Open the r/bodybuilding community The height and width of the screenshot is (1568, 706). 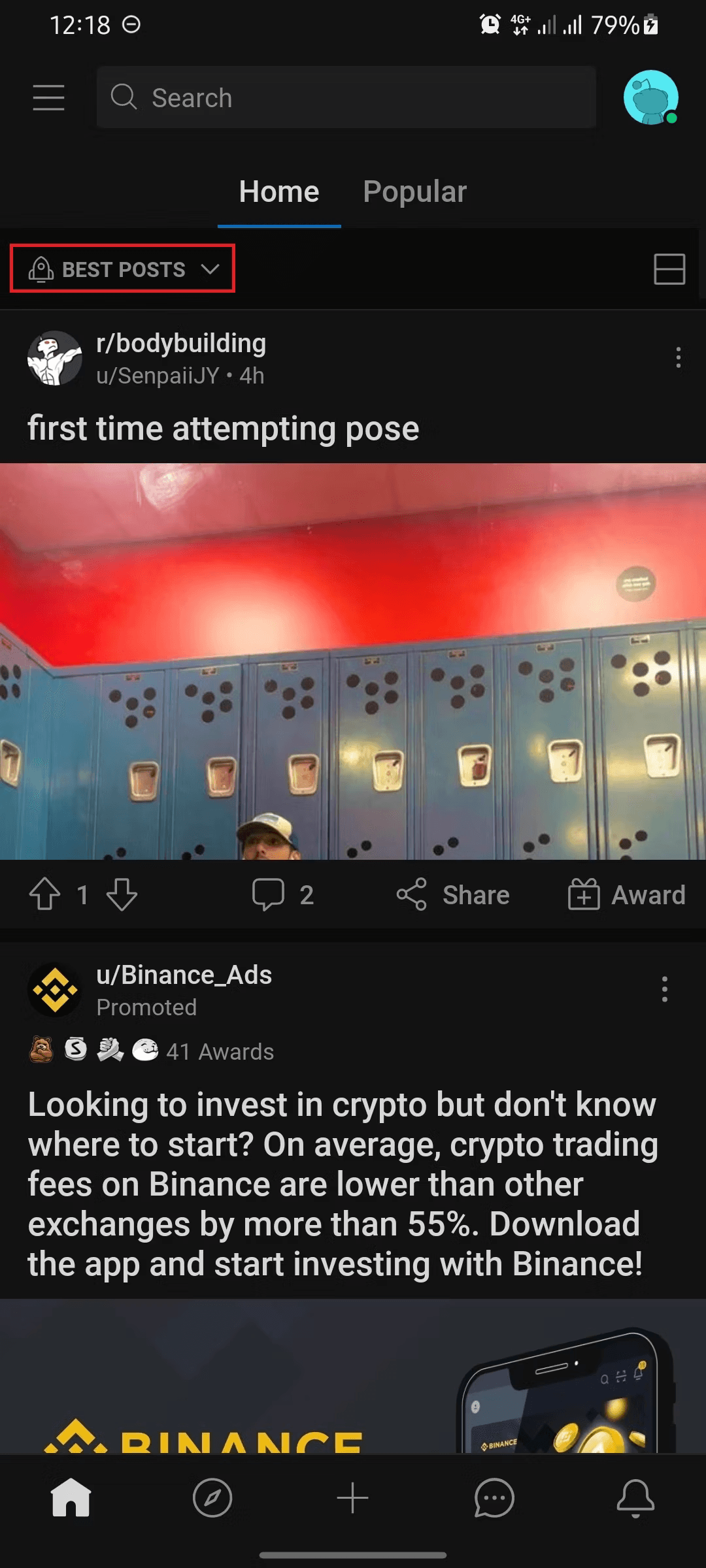pyautogui.click(x=181, y=344)
